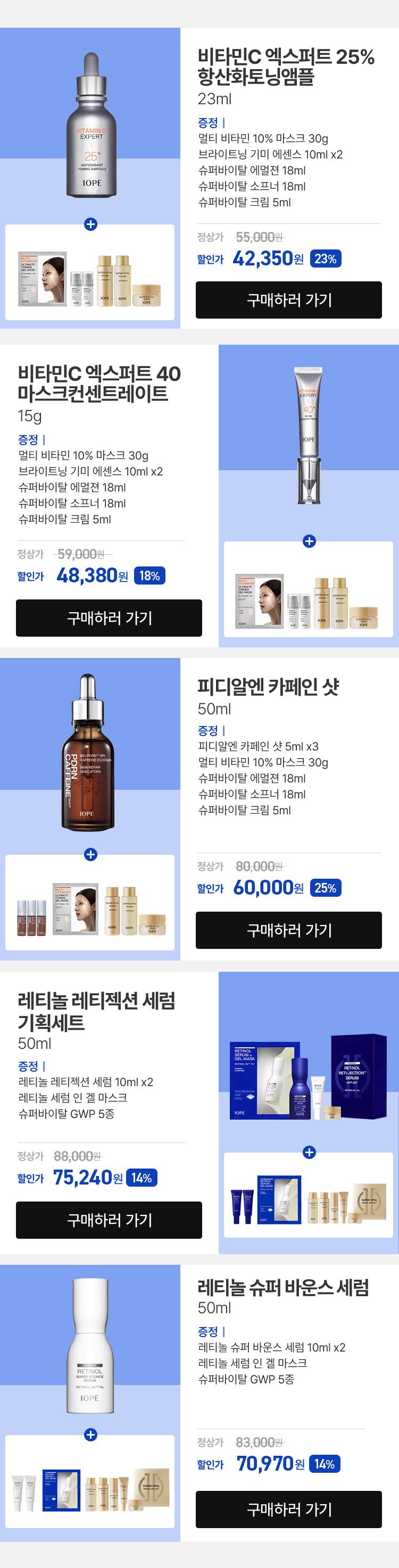Tap 구매하러 가기 for 비타민C 엑스퍼트 25% 앰플
The height and width of the screenshot is (1568, 399).
tap(288, 299)
